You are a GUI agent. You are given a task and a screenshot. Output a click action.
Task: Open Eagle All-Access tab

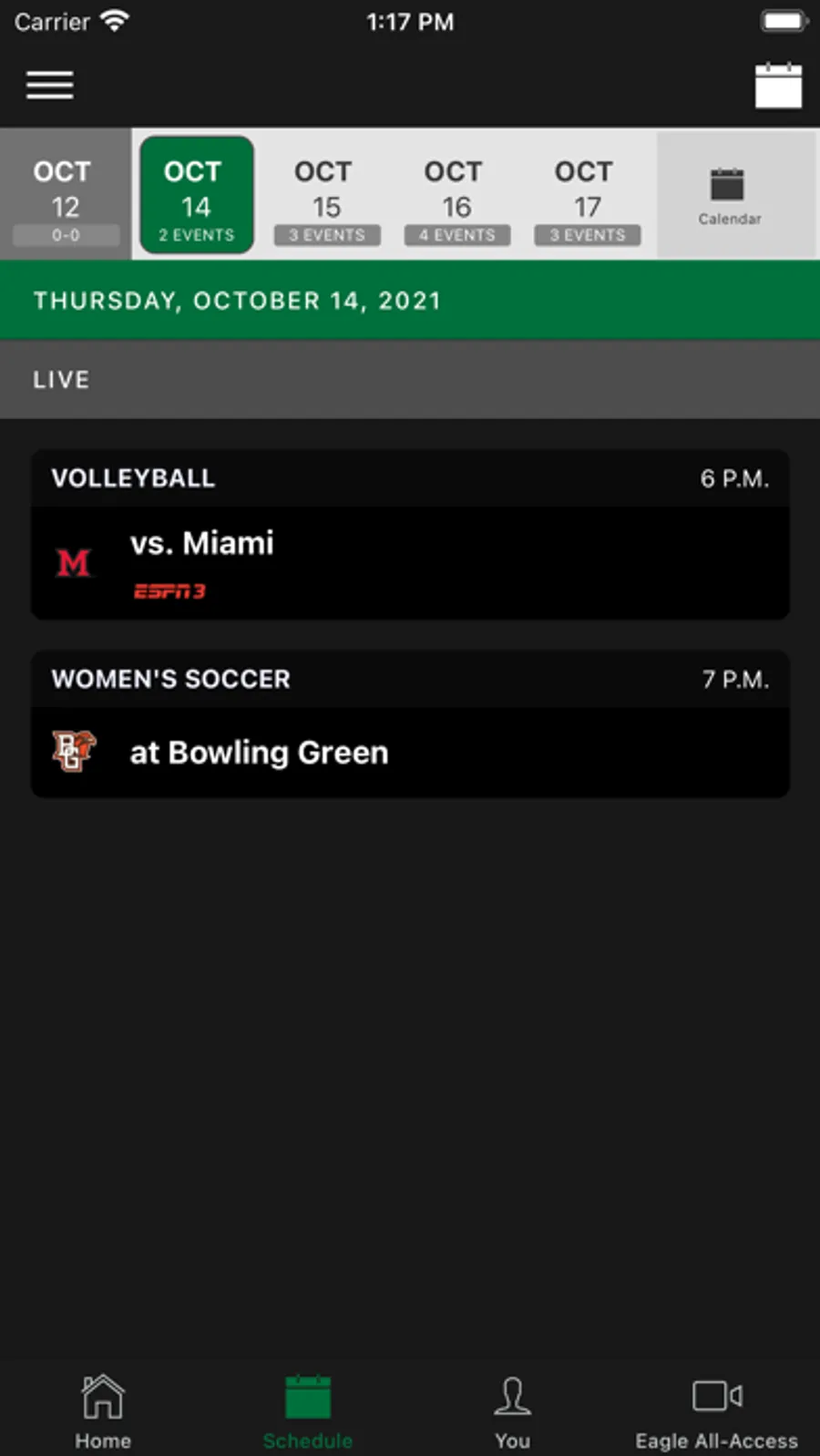(716, 1411)
